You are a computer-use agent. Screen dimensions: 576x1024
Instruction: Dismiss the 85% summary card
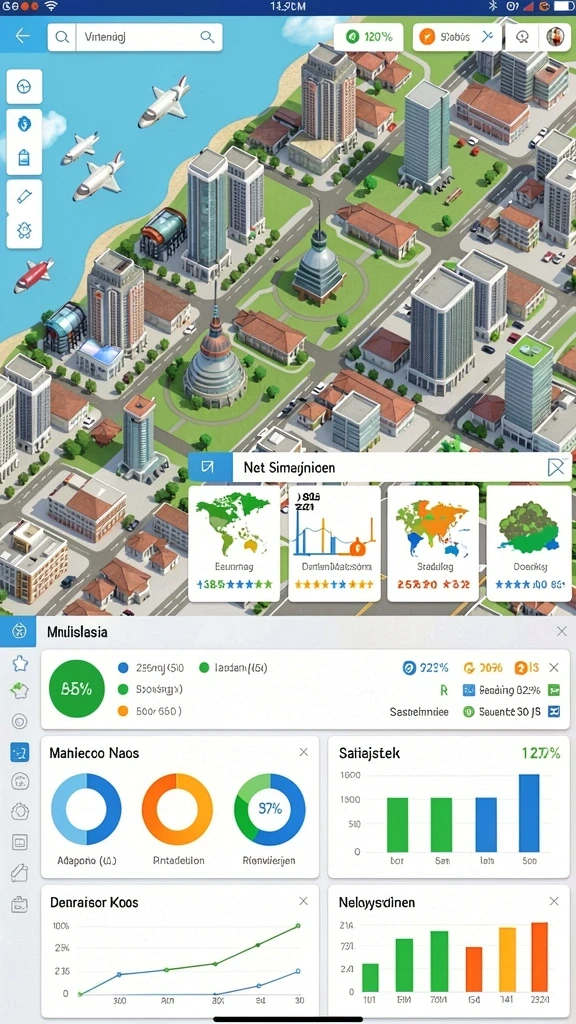tap(554, 667)
